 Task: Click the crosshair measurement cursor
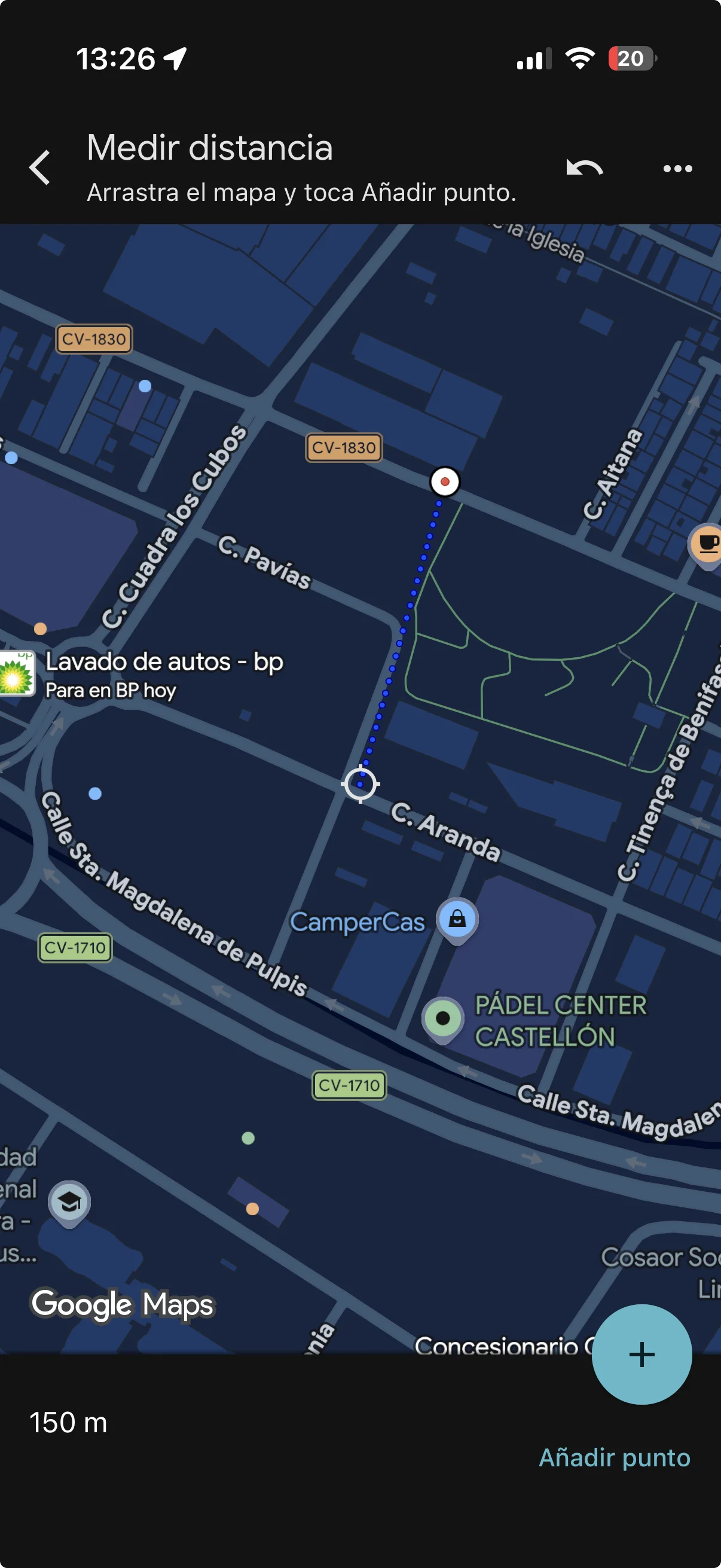click(x=361, y=784)
